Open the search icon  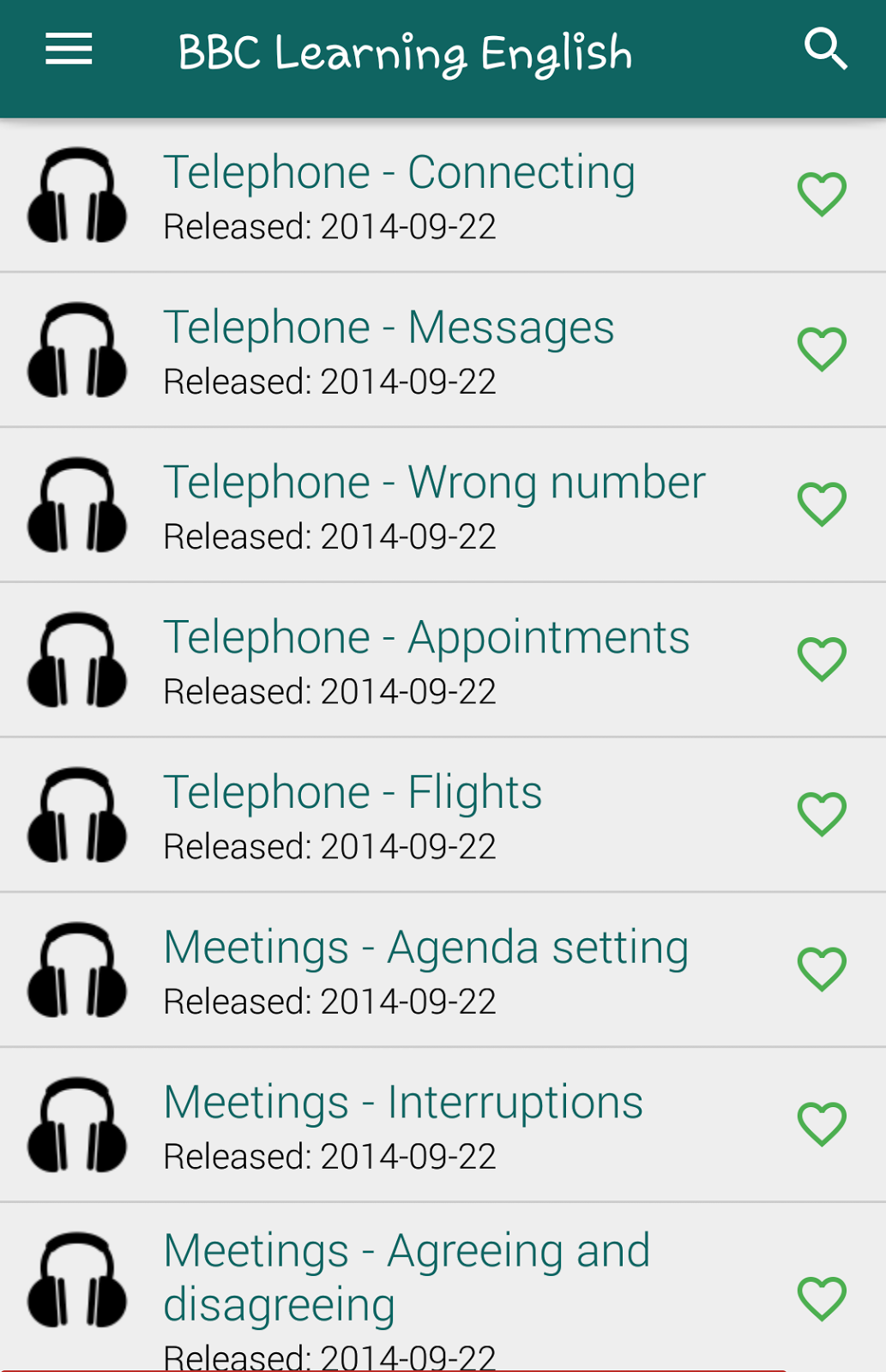tap(825, 50)
